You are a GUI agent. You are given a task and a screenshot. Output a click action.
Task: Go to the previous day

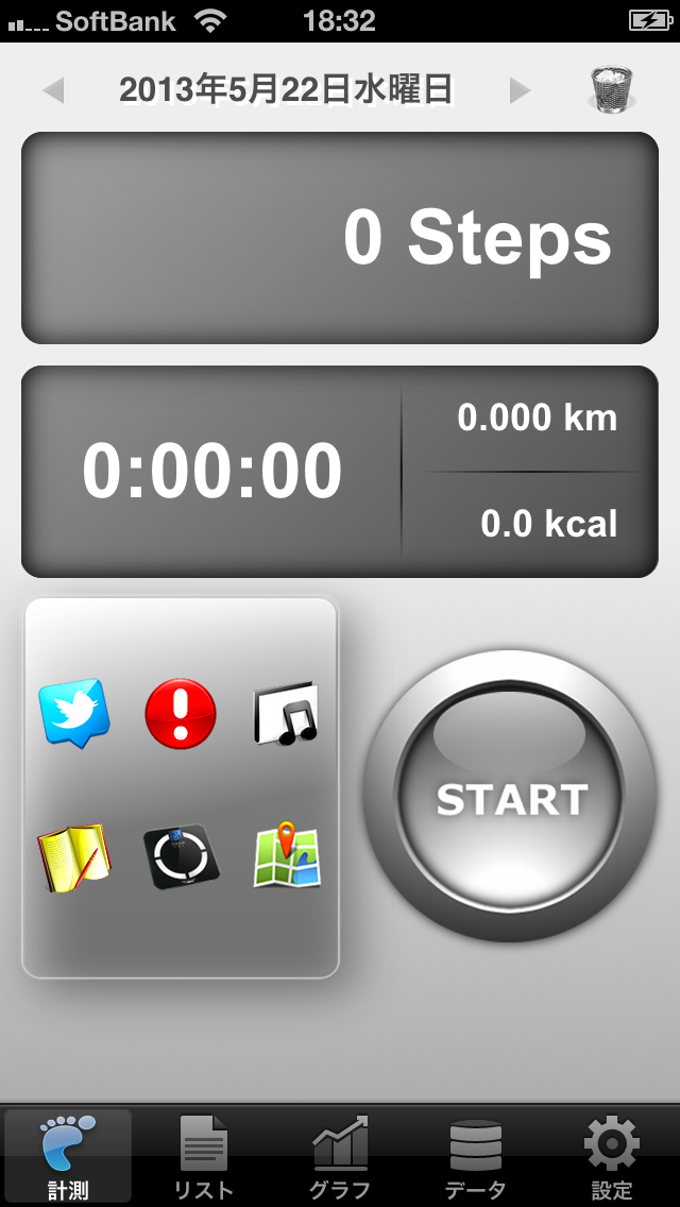tap(54, 91)
